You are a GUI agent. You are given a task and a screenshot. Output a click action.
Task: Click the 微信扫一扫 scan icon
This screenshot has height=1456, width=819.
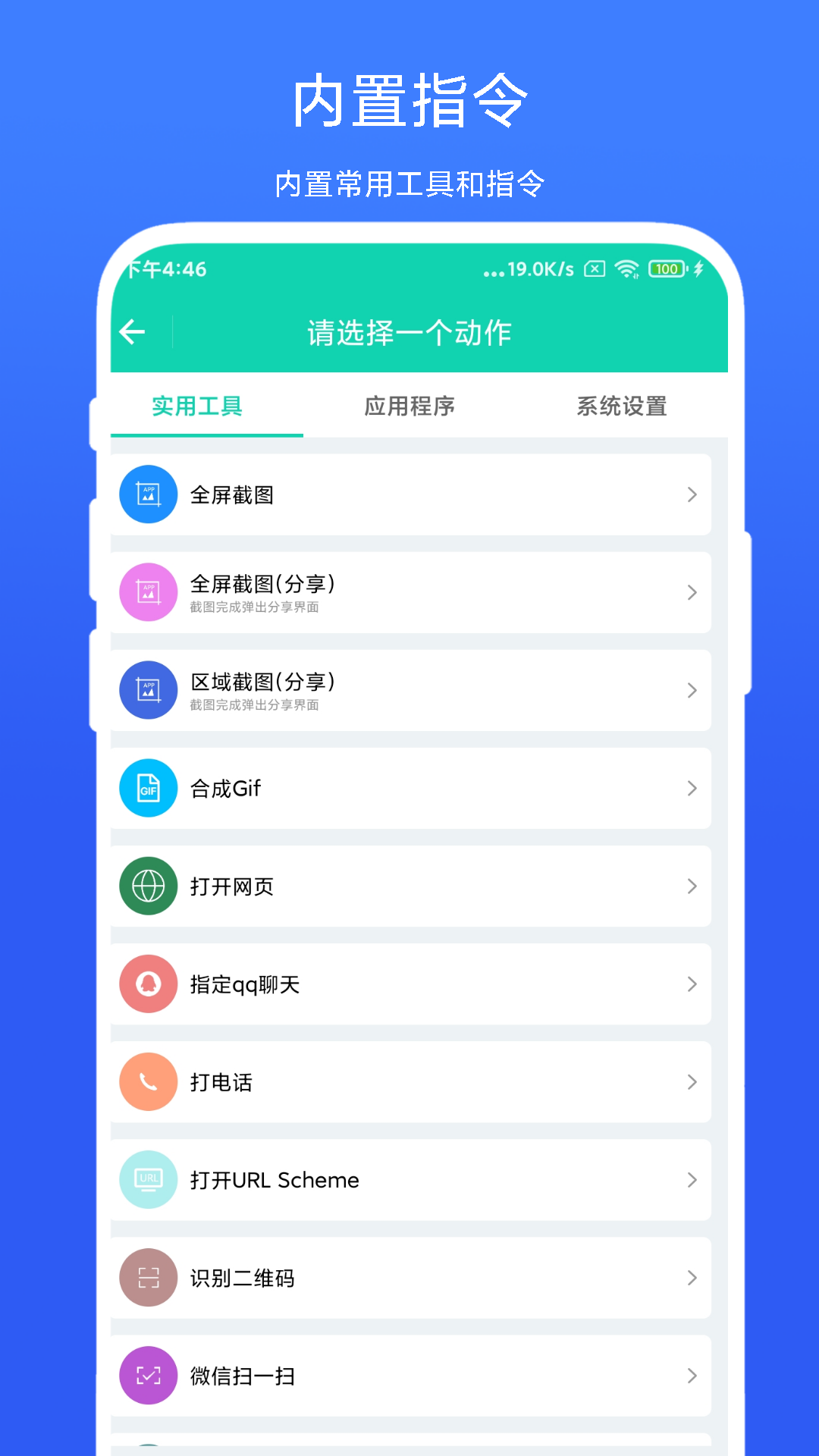click(148, 1375)
